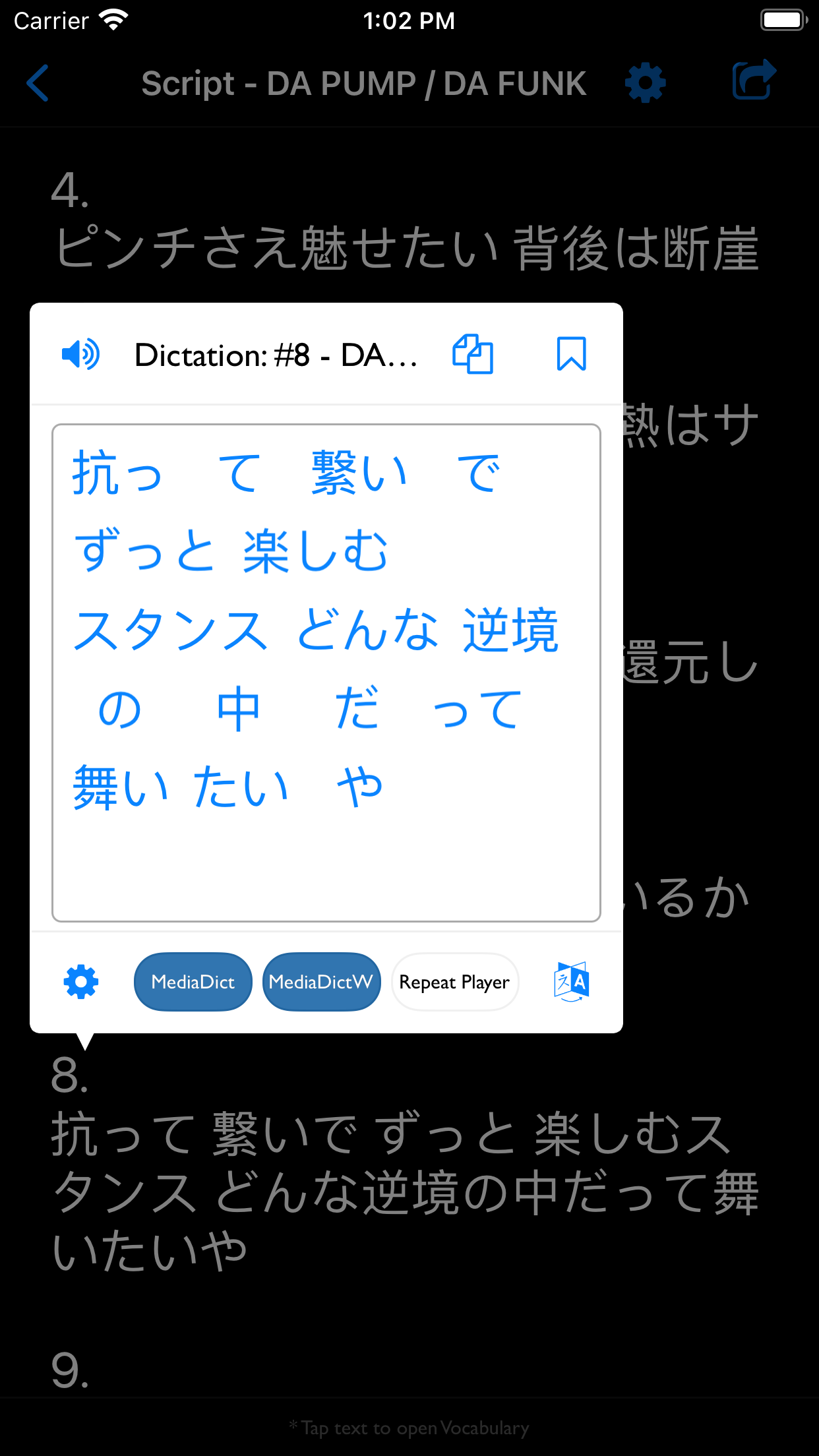Share the DA FUNK script

pyautogui.click(x=754, y=80)
